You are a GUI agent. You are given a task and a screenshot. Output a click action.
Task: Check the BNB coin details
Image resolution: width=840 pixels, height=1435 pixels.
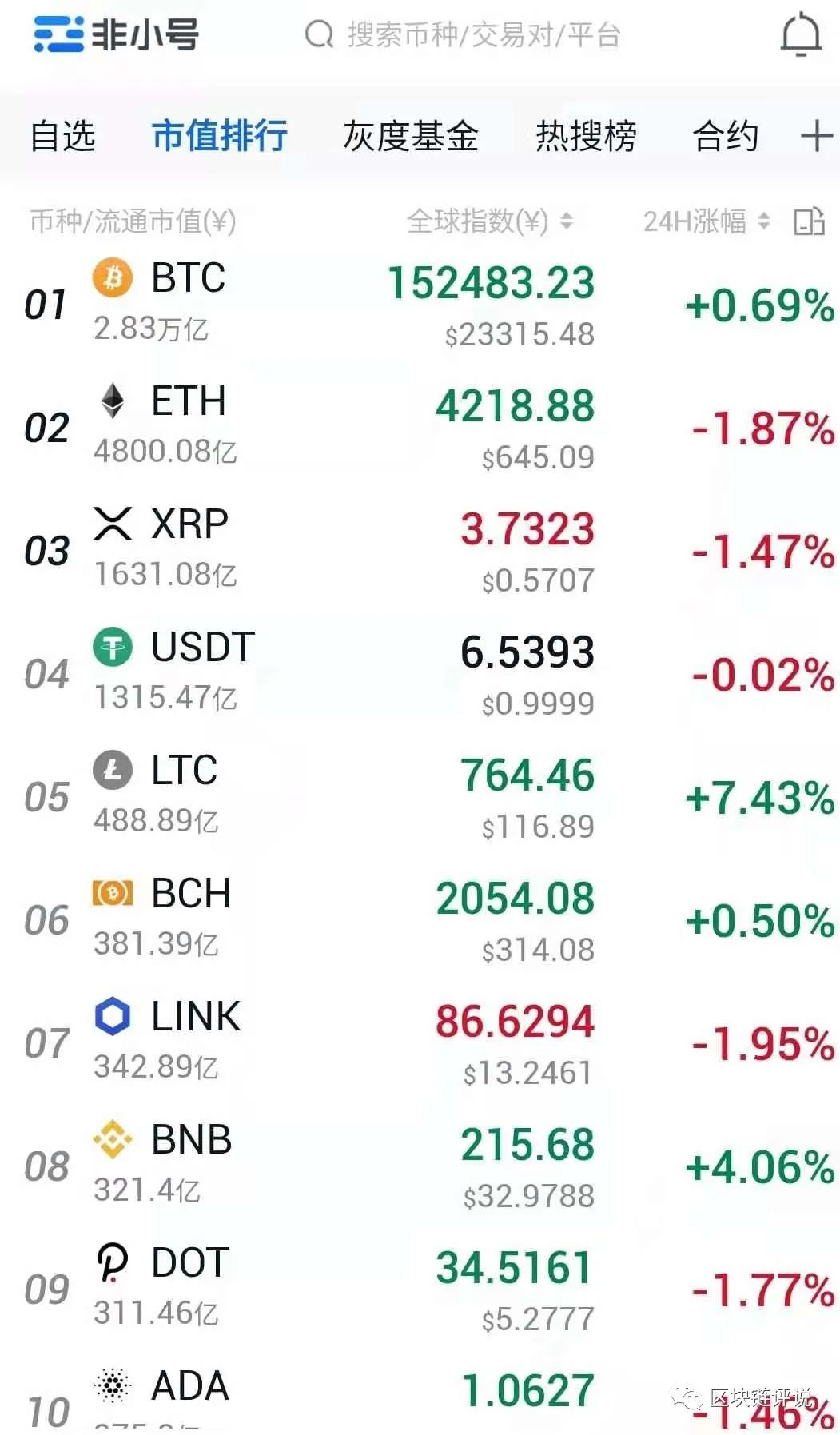[191, 1141]
